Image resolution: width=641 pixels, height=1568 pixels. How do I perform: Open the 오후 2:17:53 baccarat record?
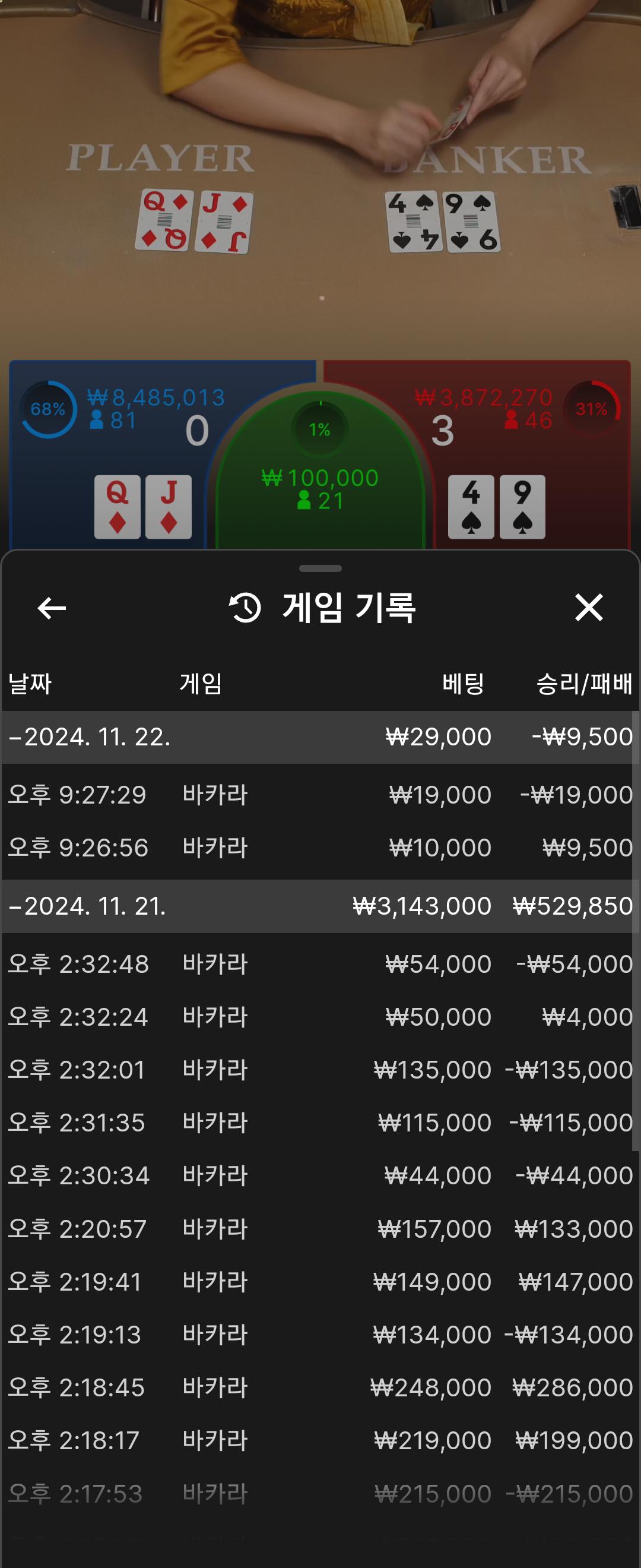click(320, 1494)
